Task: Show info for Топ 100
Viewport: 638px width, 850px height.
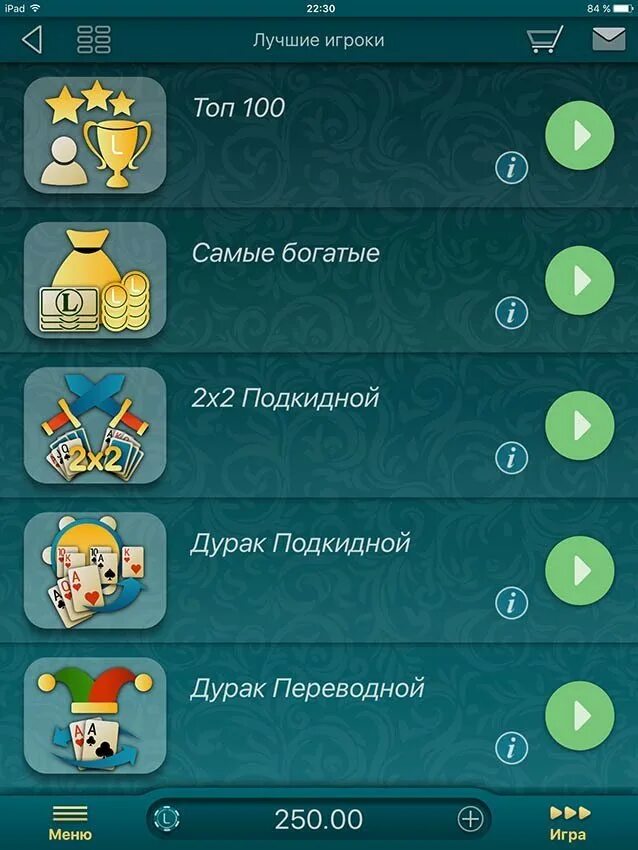Action: [511, 168]
